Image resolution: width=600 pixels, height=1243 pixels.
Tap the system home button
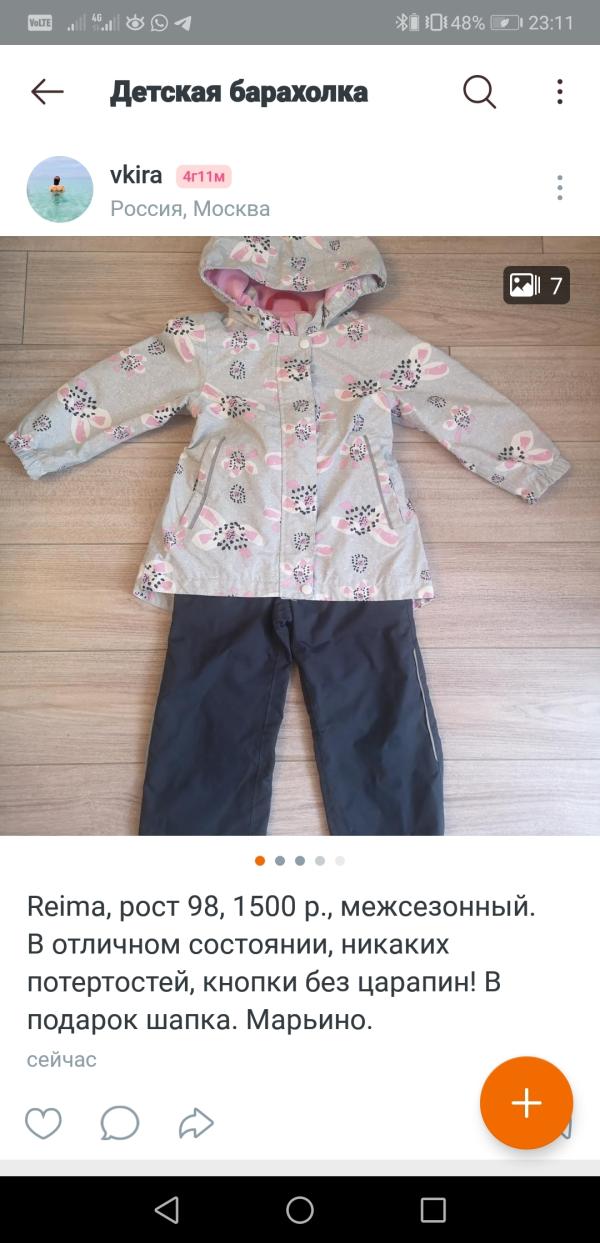pyautogui.click(x=300, y=1210)
